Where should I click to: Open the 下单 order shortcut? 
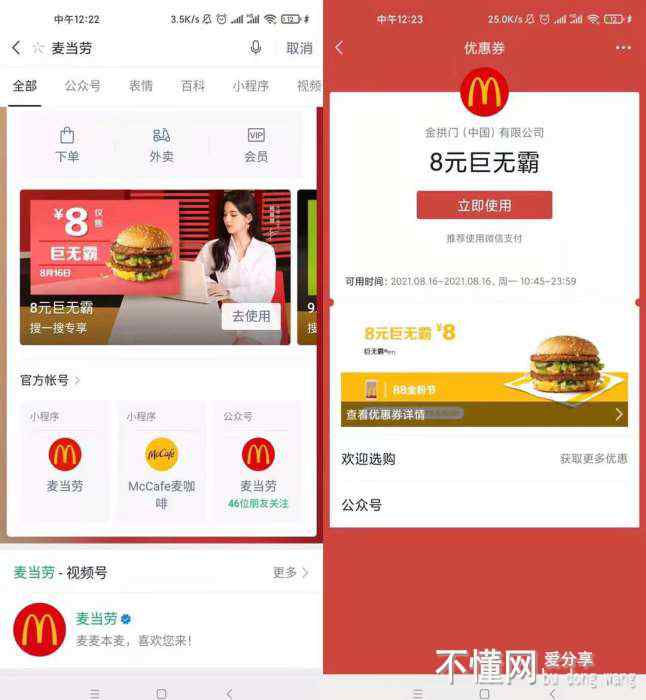click(67, 145)
